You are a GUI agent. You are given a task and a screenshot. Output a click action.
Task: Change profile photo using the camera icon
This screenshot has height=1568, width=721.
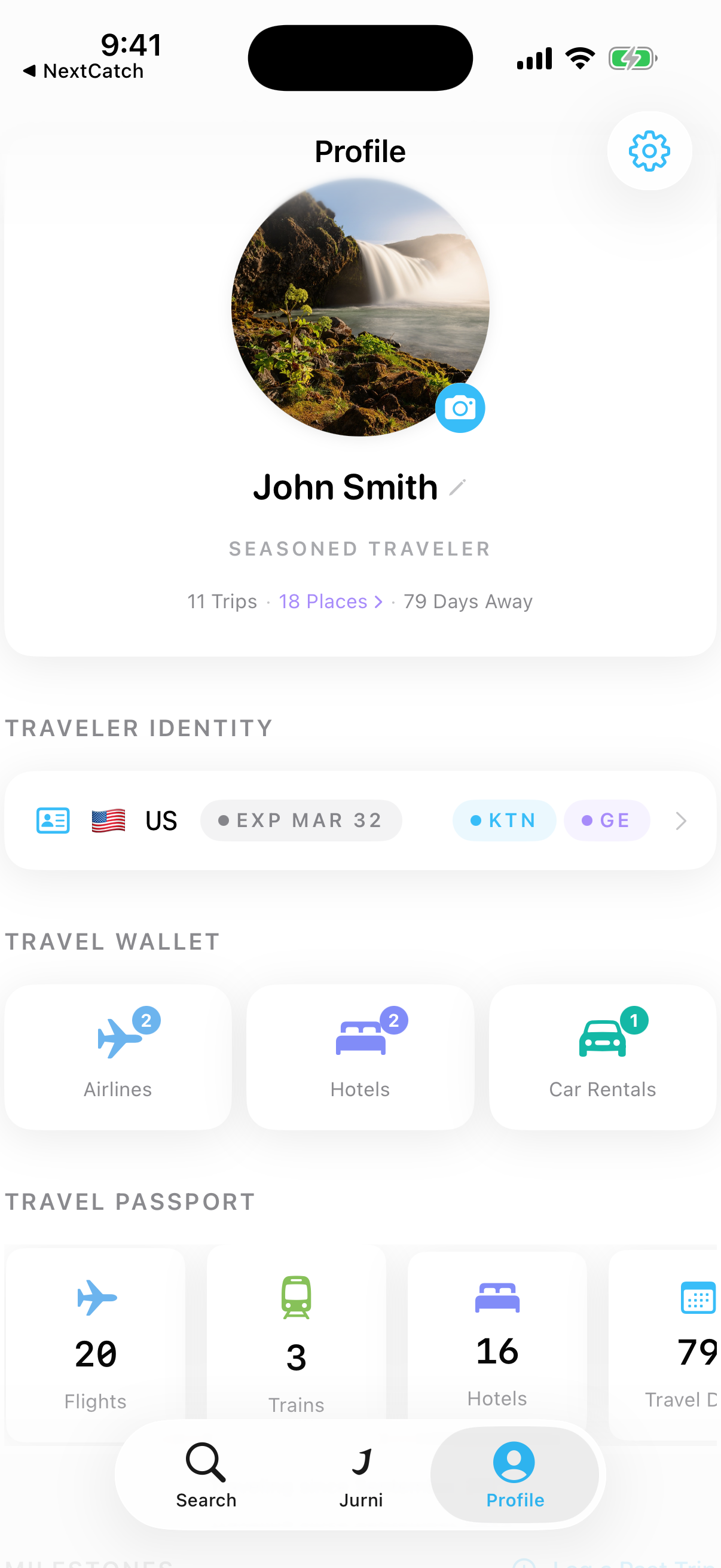(460, 408)
